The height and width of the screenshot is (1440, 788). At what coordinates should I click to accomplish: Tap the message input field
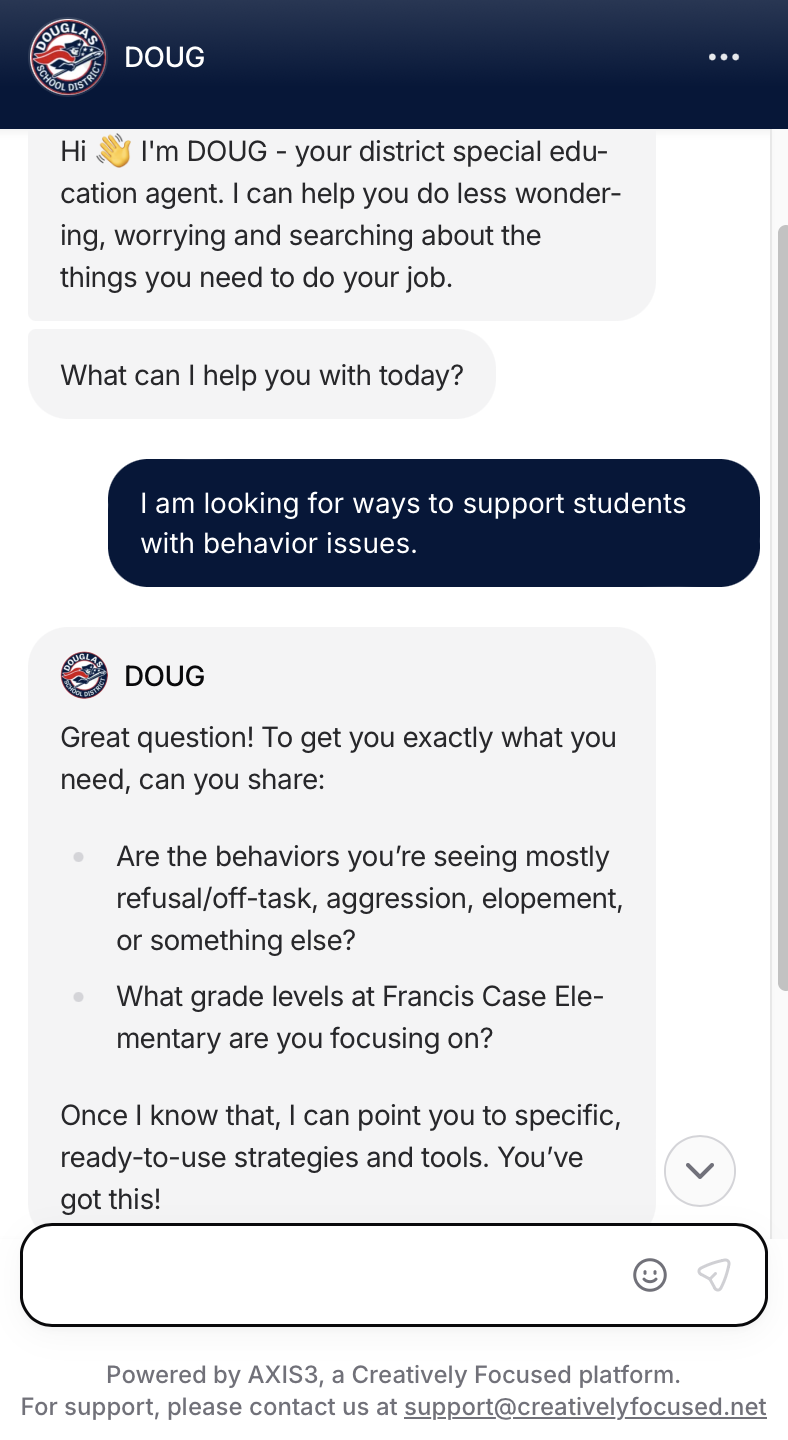click(320, 1274)
